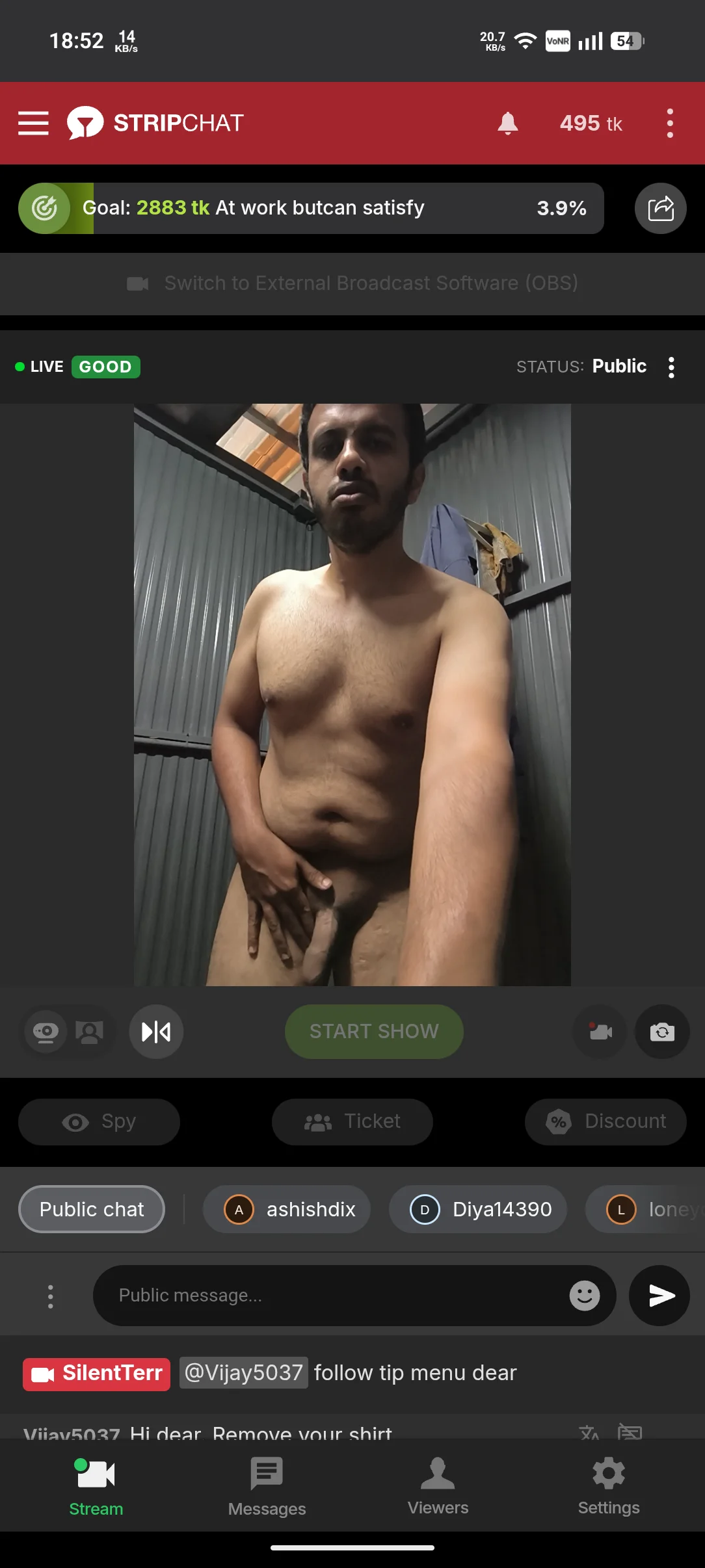Select the Ticket show option
Image resolution: width=705 pixels, height=1568 pixels.
[x=352, y=1121]
